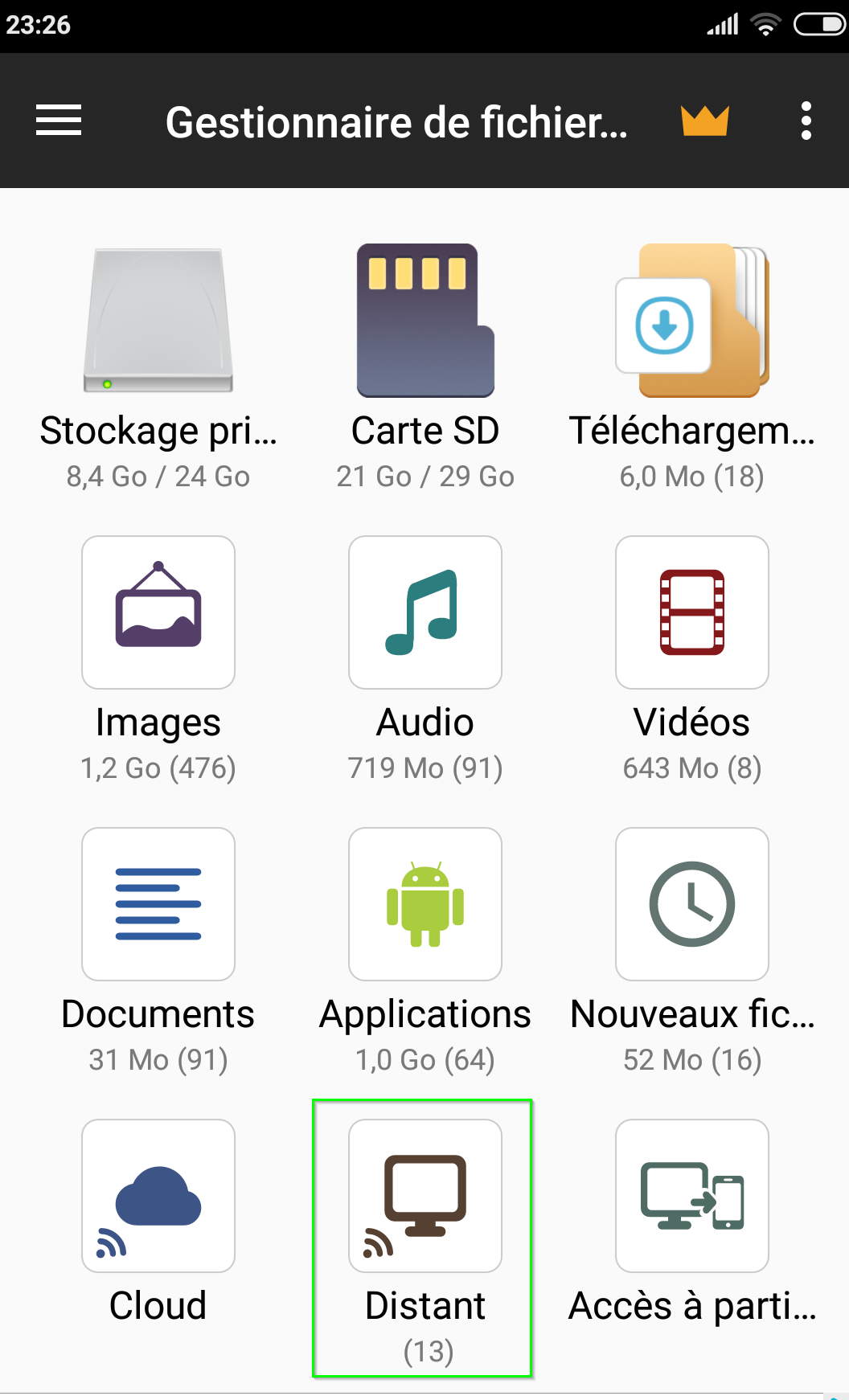Image resolution: width=849 pixels, height=1400 pixels.
Task: Open the hamburger navigation drawer
Action: (59, 121)
